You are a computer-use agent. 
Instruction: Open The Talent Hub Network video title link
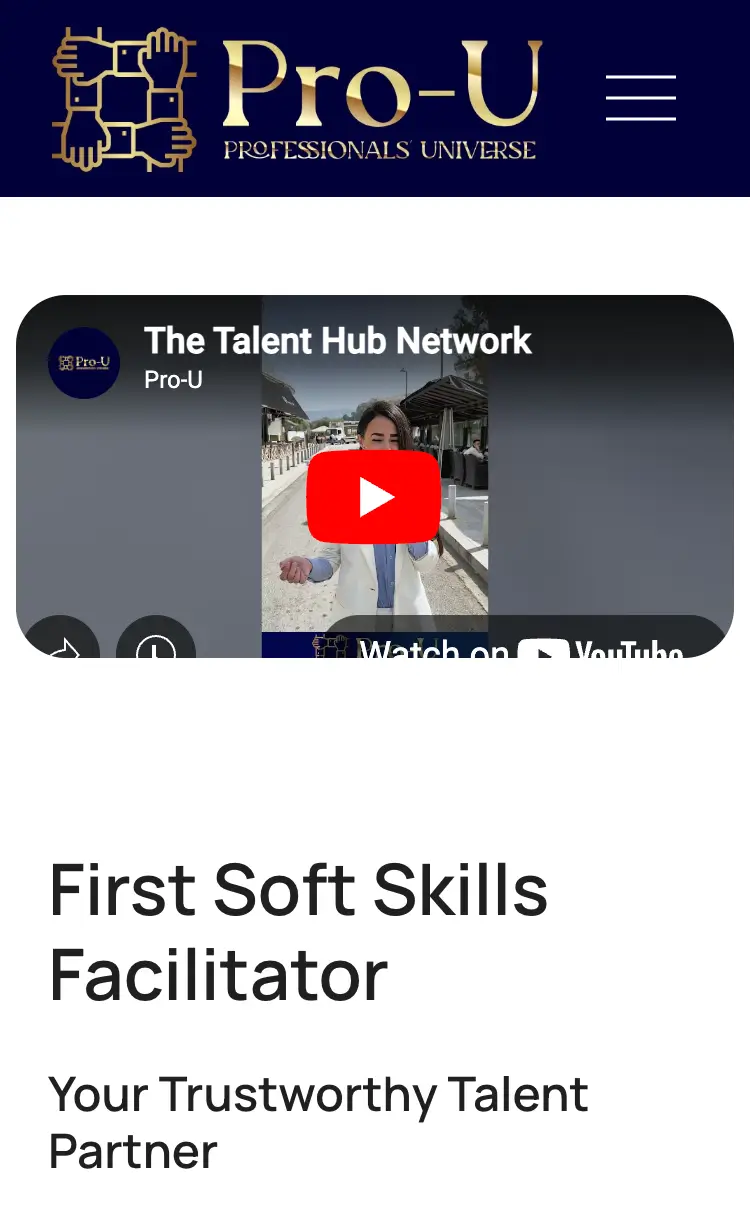(x=337, y=341)
